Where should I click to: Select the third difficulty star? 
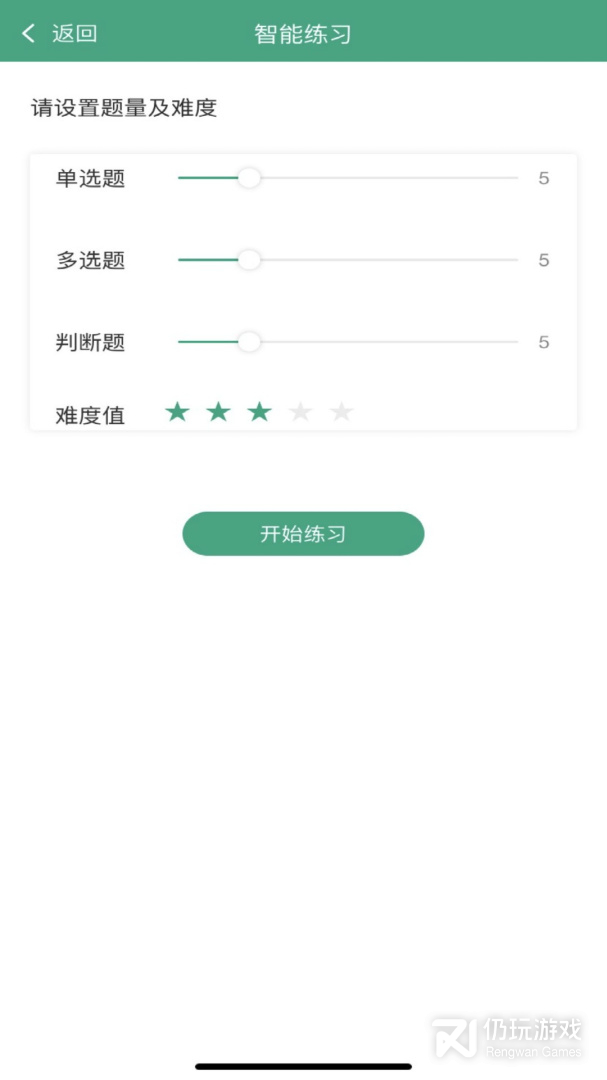coord(259,412)
